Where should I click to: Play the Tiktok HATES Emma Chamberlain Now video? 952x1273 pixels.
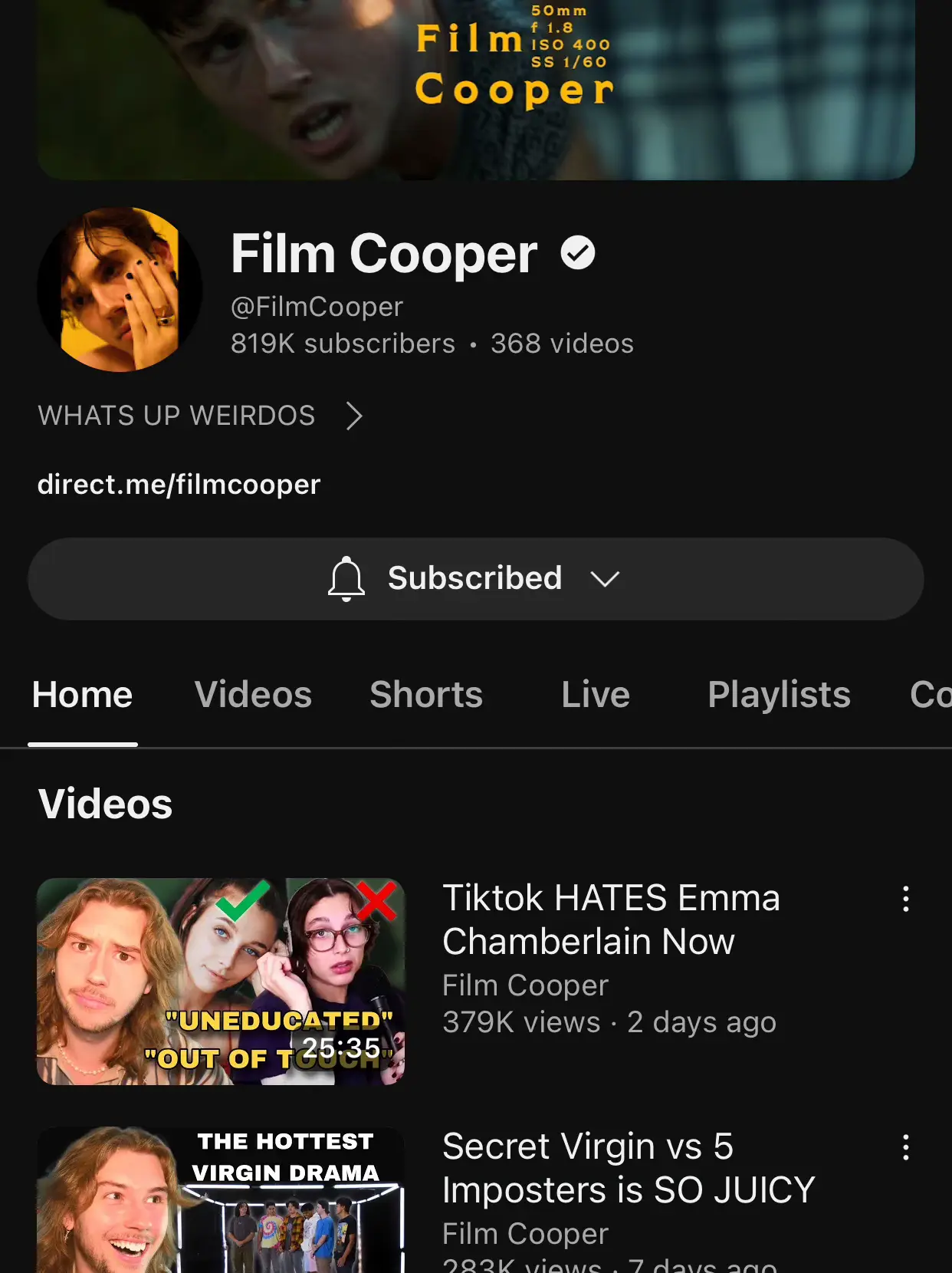tap(221, 981)
